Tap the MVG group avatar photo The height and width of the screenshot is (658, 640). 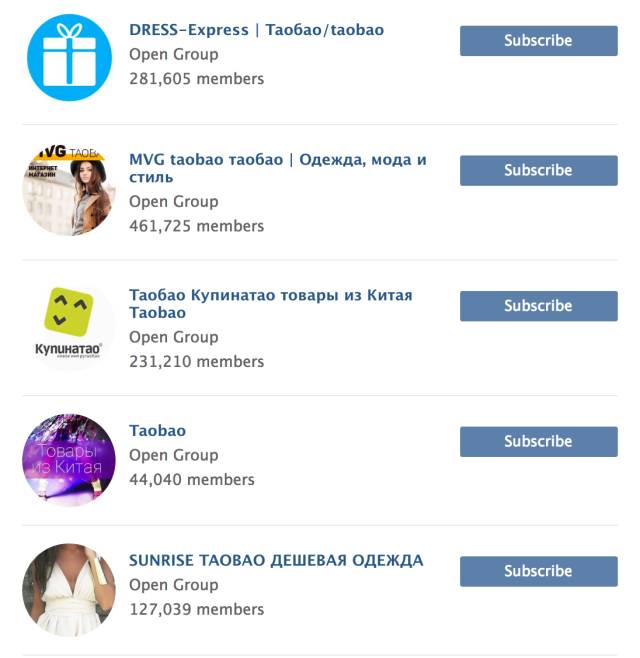pyautogui.click(x=69, y=188)
